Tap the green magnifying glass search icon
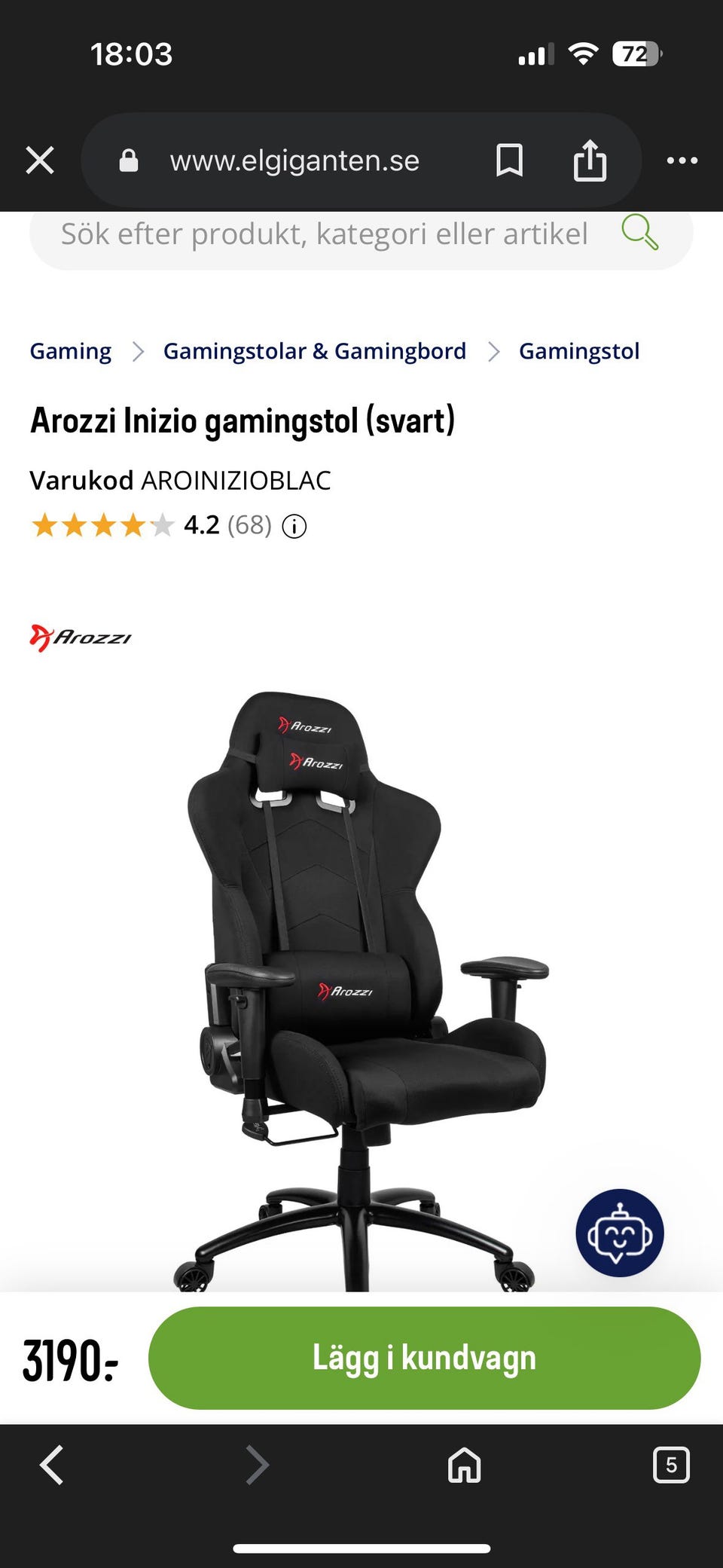This screenshot has height=1568, width=723. (639, 232)
